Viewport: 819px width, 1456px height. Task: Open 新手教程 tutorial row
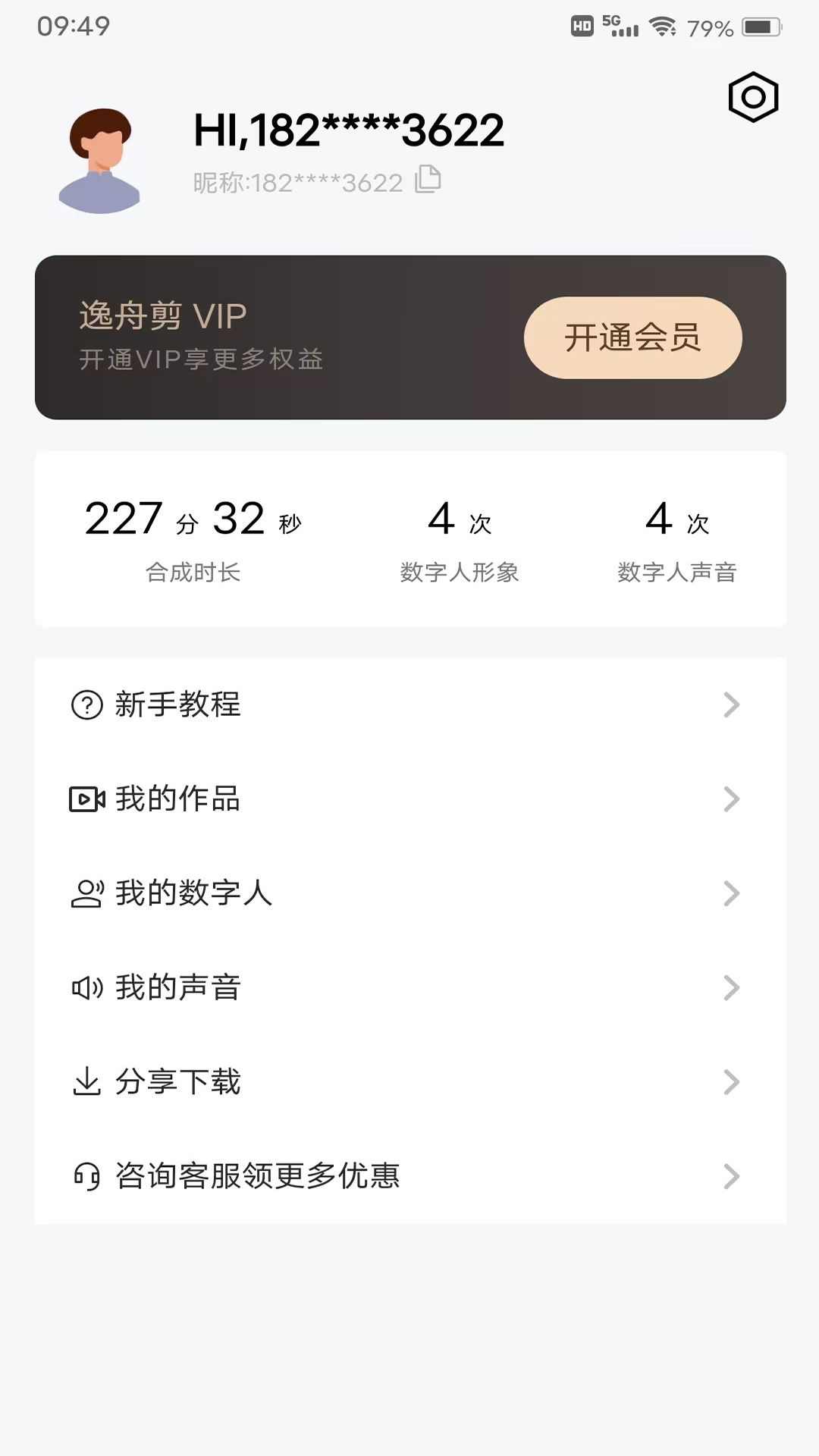pos(409,704)
